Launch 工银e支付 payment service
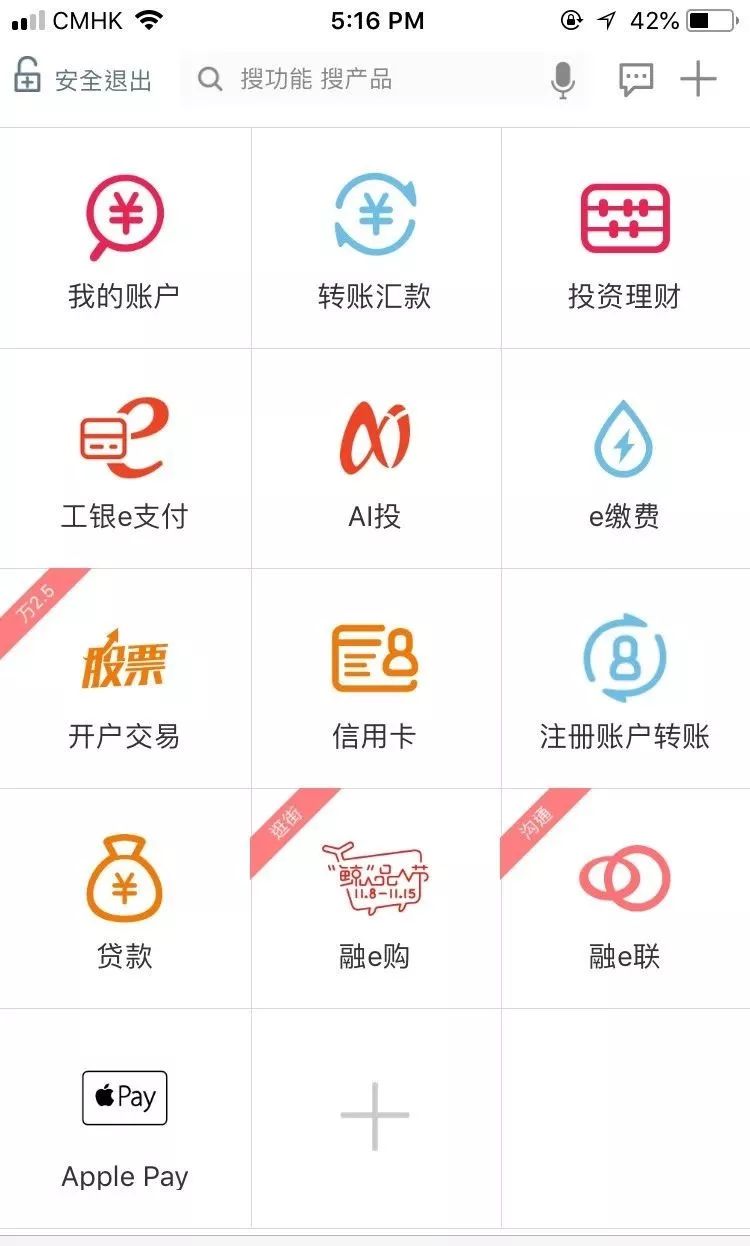The width and height of the screenshot is (750, 1246). pos(124,457)
